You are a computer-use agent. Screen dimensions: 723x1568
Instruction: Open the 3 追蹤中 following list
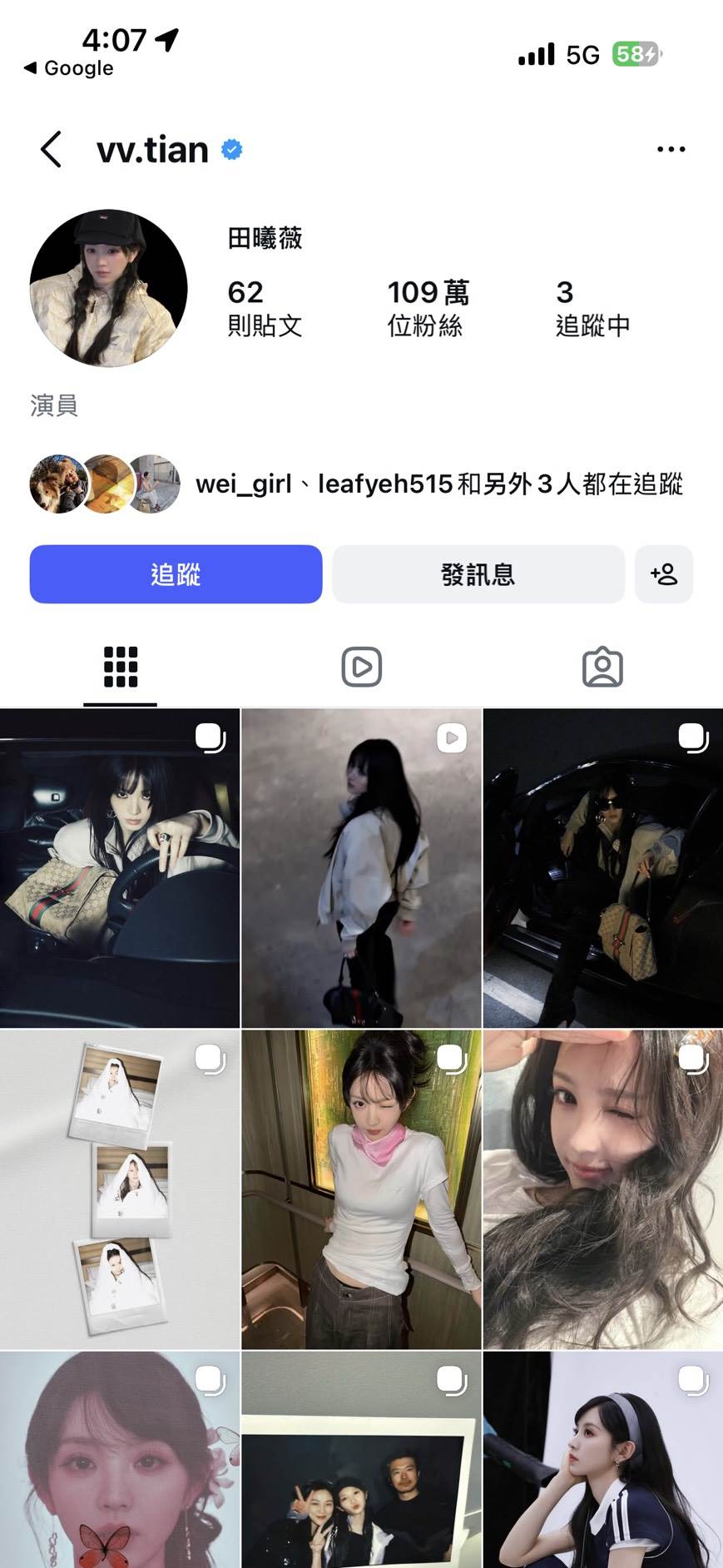[x=592, y=308]
